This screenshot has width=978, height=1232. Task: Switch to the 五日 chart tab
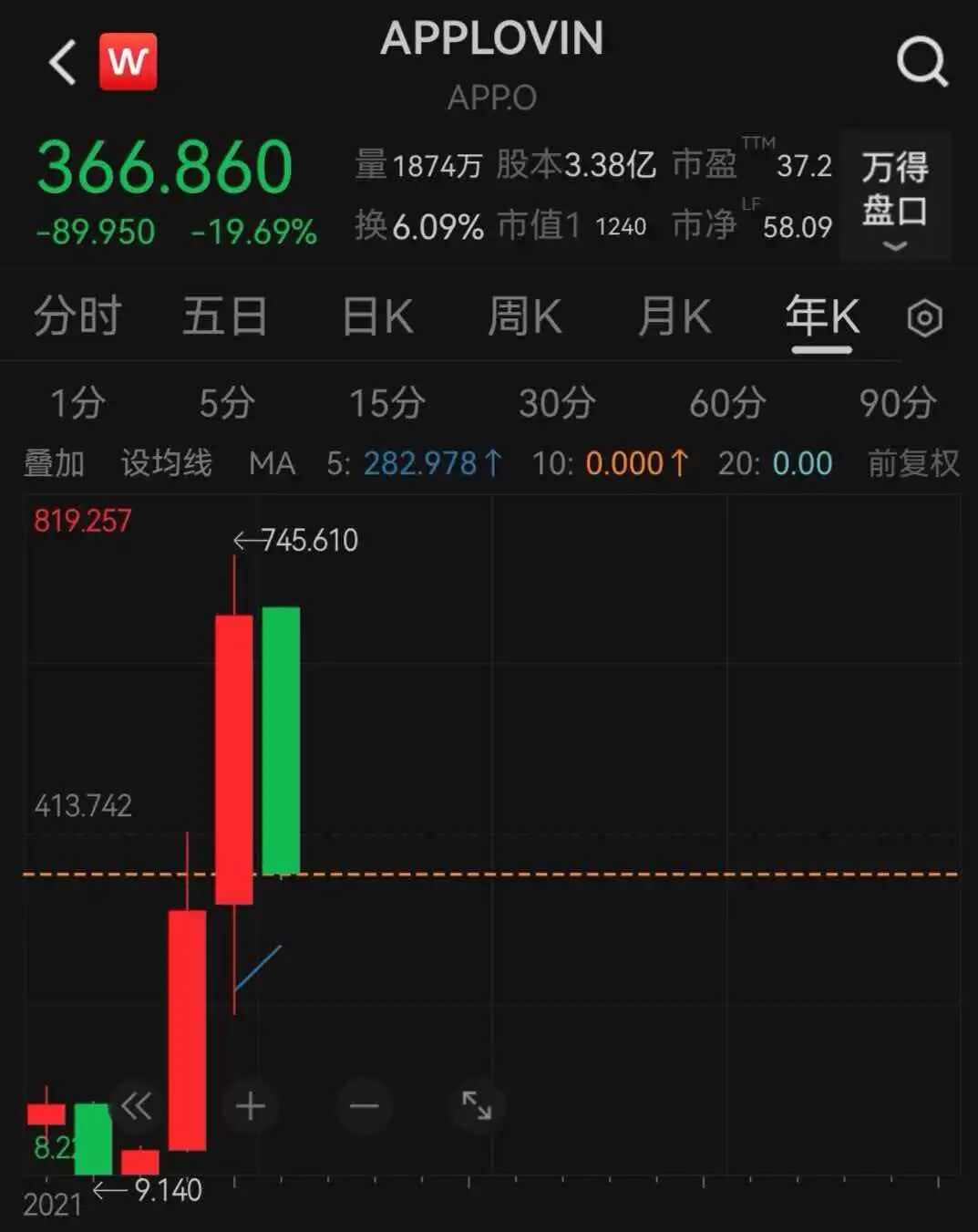(x=224, y=317)
